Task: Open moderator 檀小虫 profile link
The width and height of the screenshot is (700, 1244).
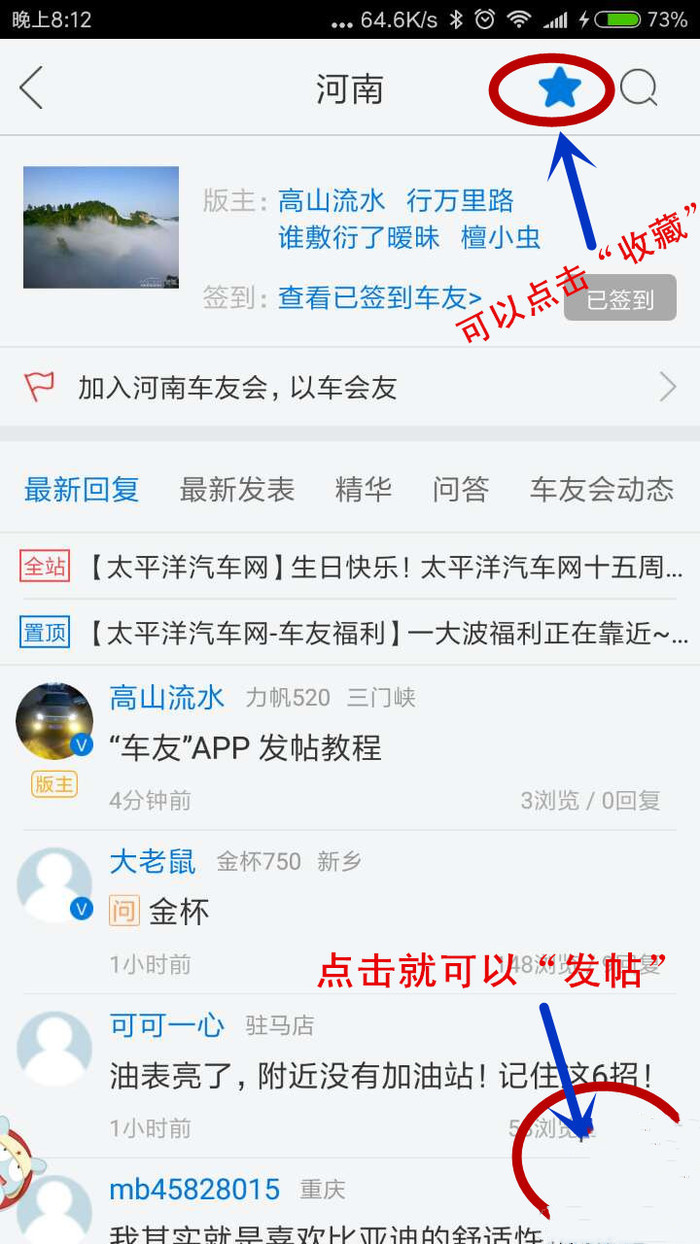Action: (x=500, y=237)
